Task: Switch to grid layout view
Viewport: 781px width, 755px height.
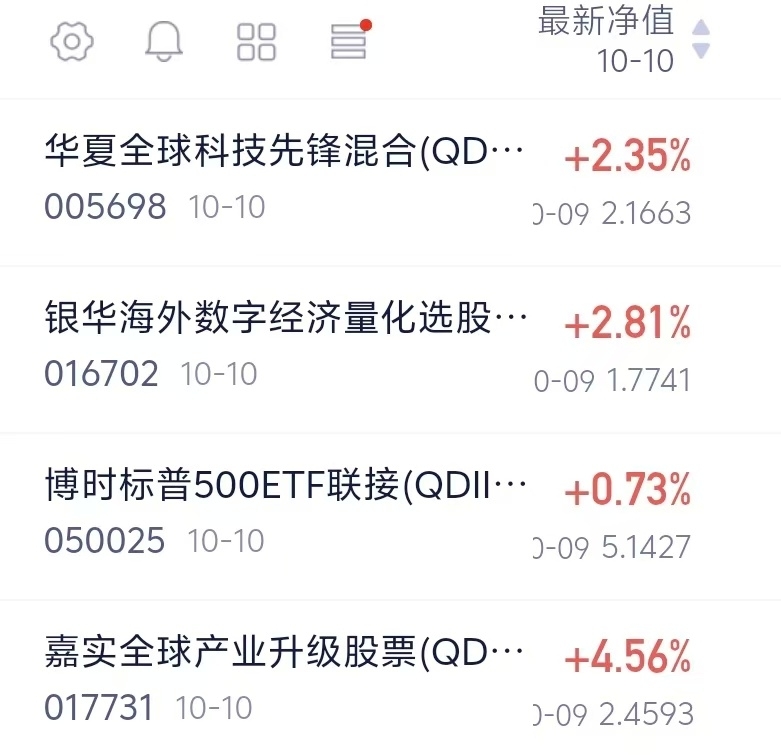Action: point(256,41)
